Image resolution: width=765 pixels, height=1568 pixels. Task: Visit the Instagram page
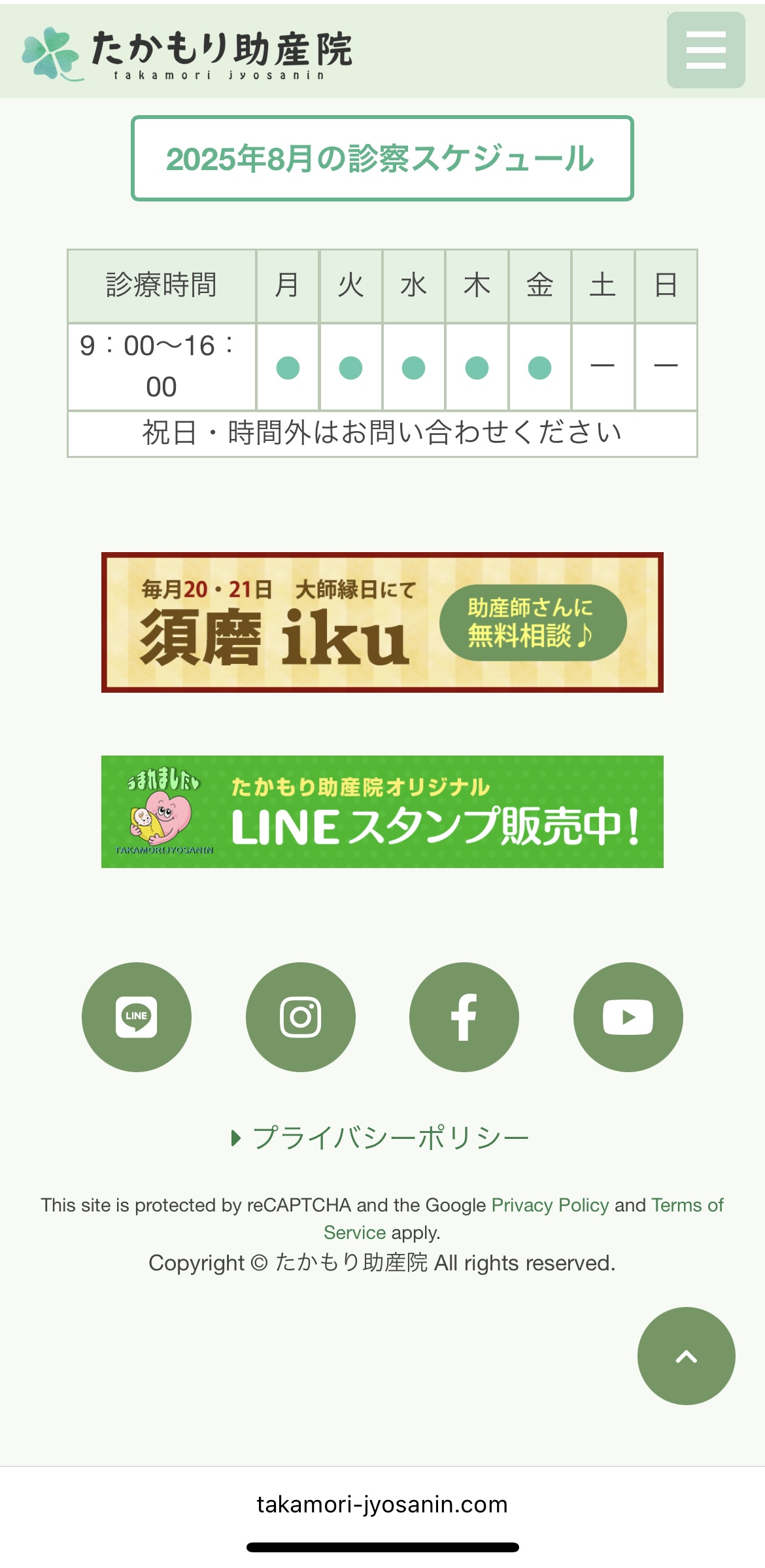301,1017
